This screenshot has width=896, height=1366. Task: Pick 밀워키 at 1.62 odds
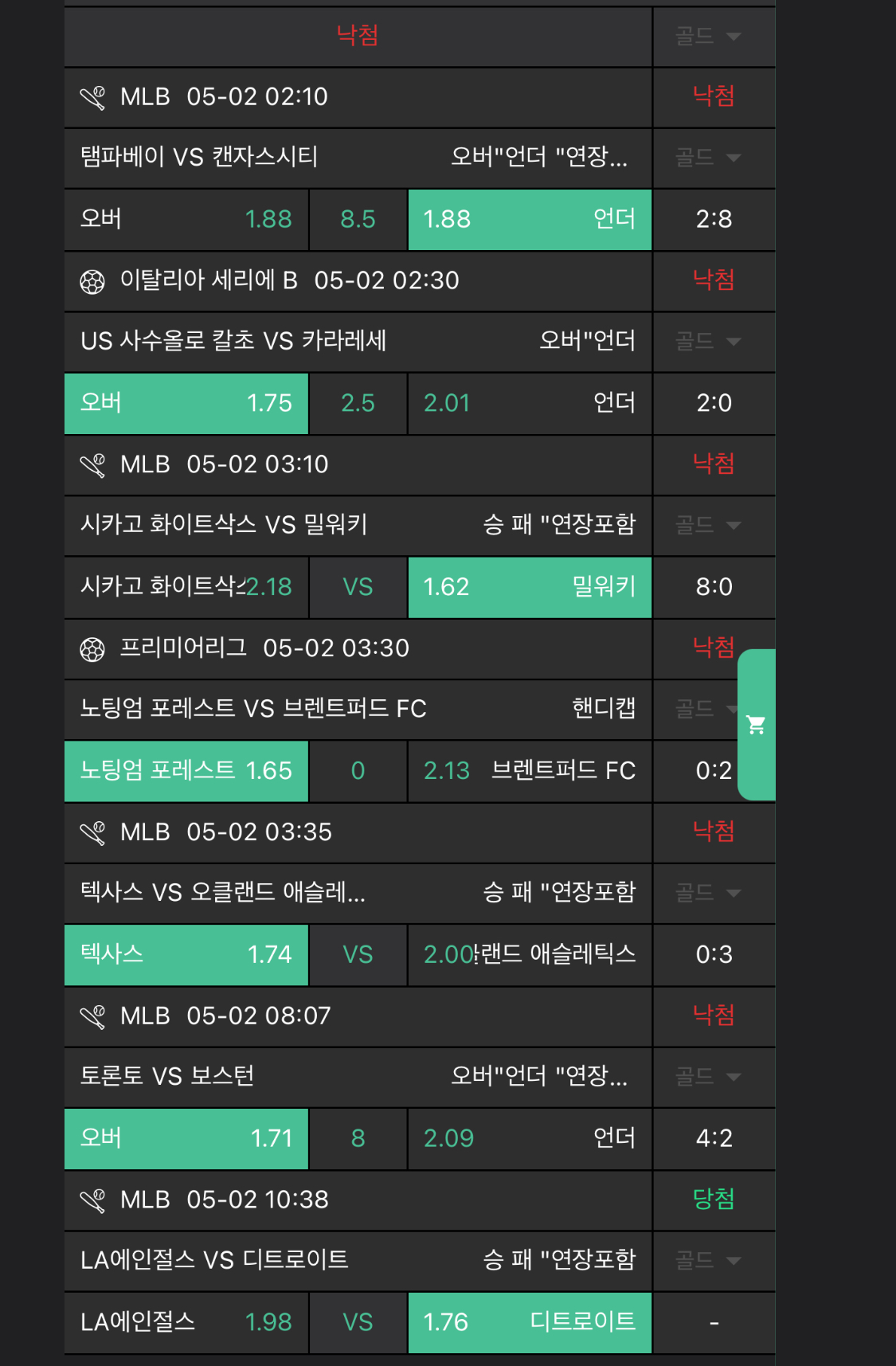[x=530, y=587]
